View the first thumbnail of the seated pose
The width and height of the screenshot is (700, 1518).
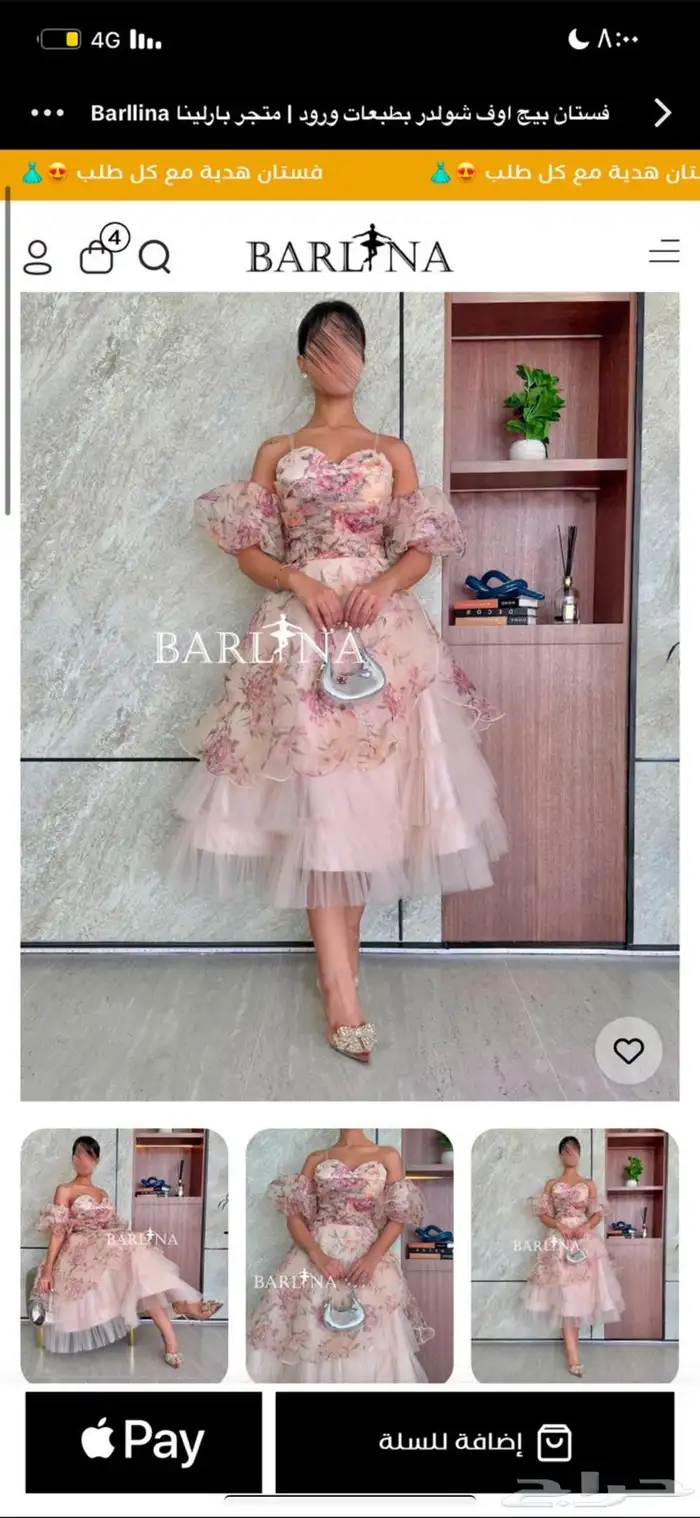[x=124, y=1256]
